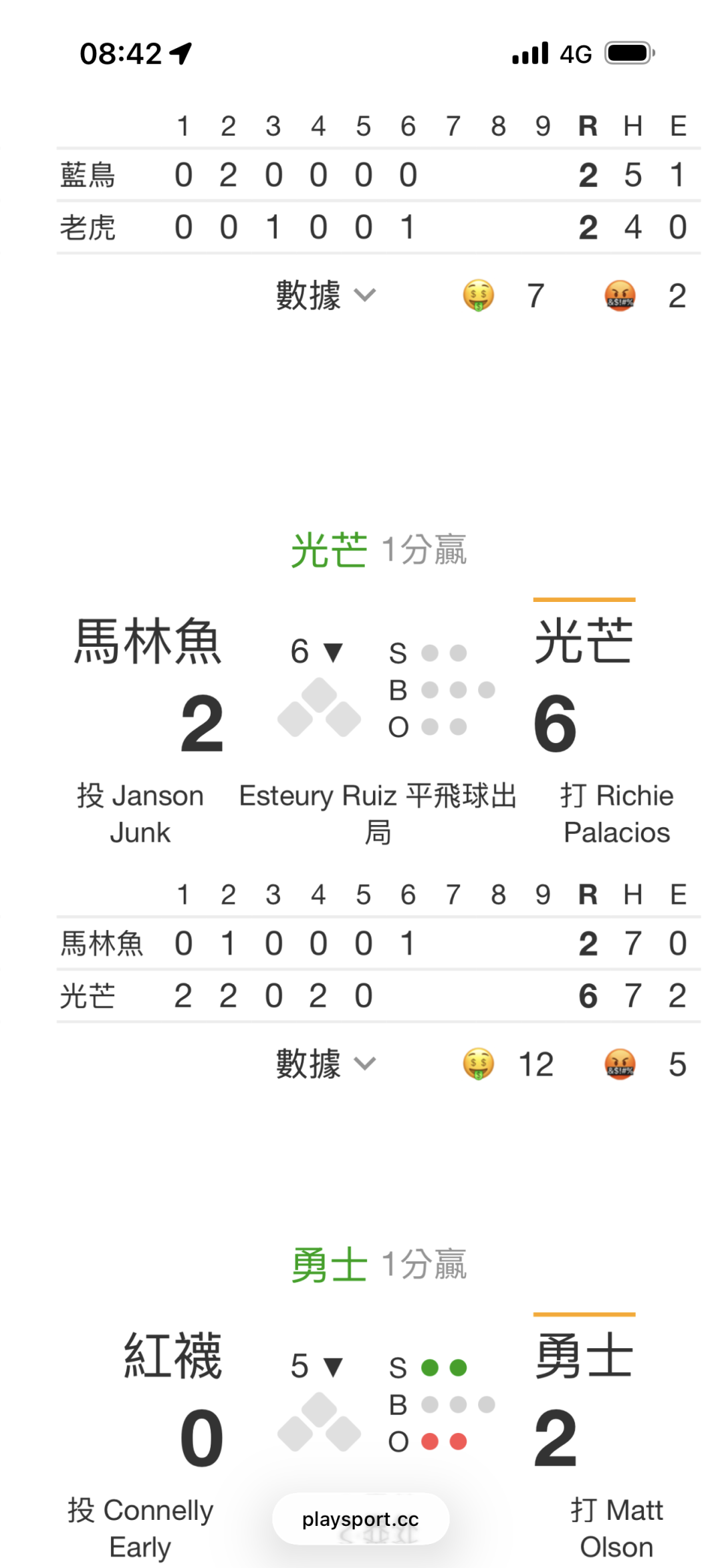
Task: Expand 數據 under the 馬林魚 vs 光芒 game
Action: point(326,1064)
